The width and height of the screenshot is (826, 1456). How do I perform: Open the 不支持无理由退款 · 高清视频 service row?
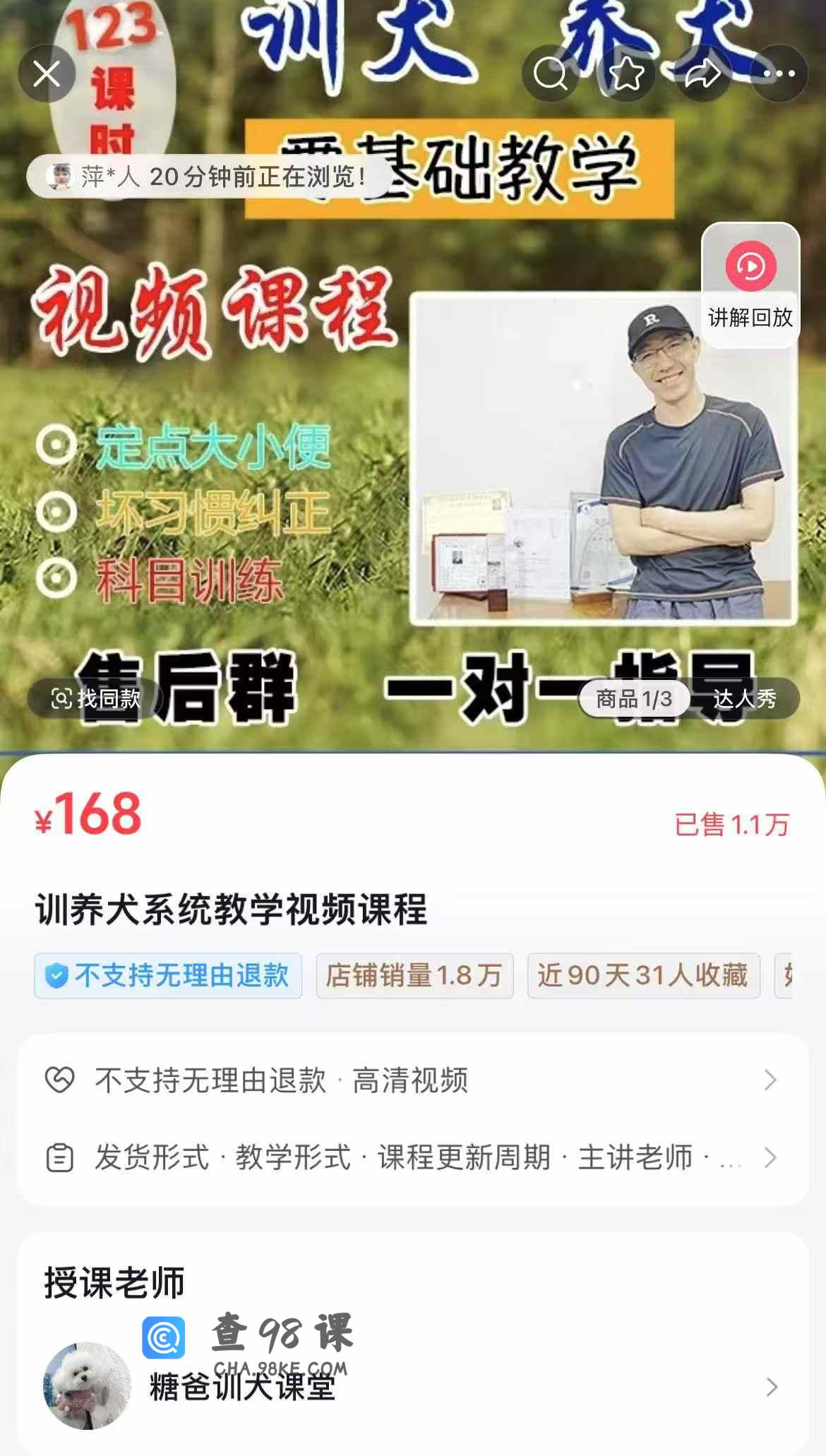click(x=413, y=1080)
